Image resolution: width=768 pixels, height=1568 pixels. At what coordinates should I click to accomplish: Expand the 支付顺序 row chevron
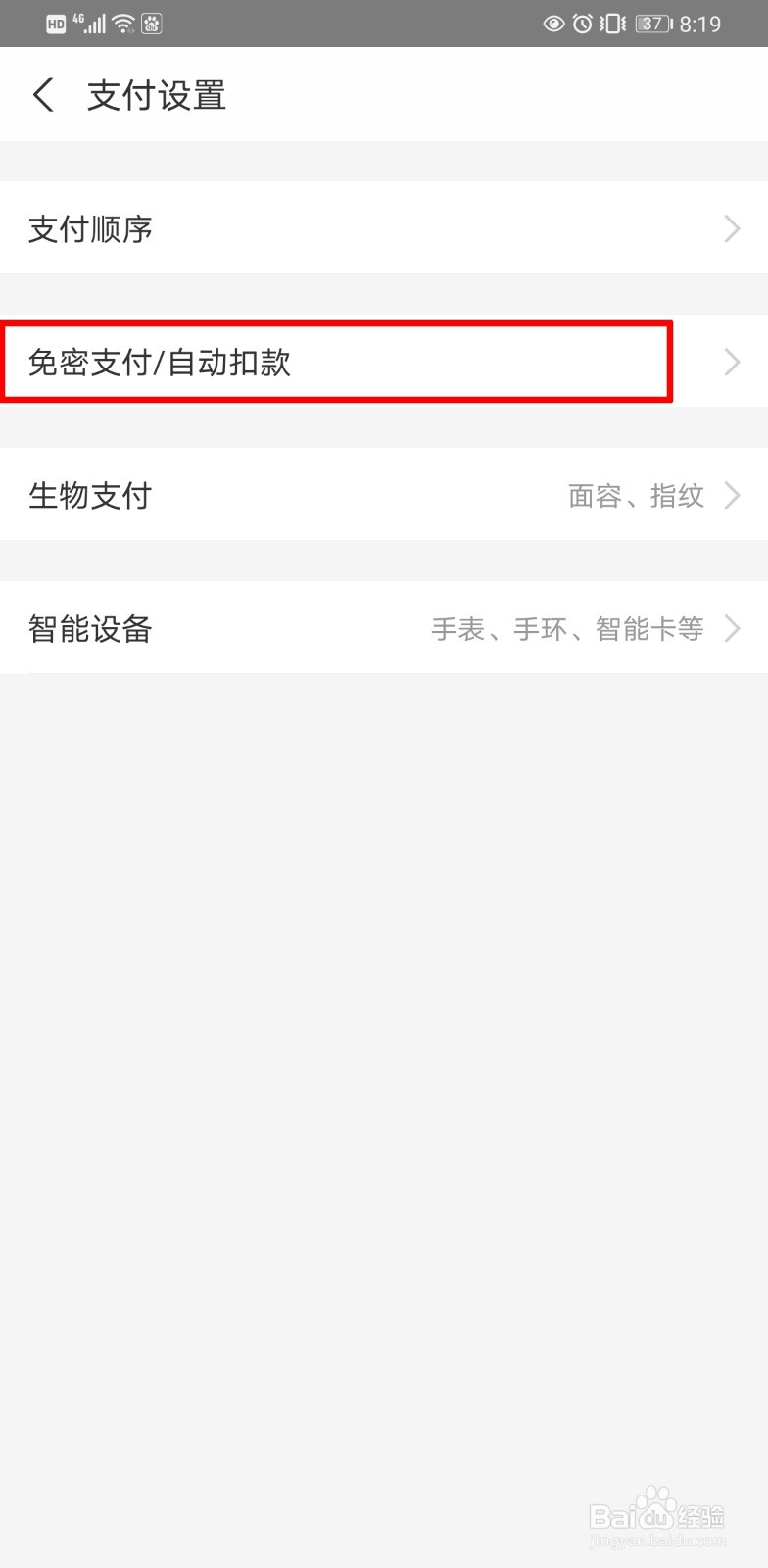[x=731, y=228]
